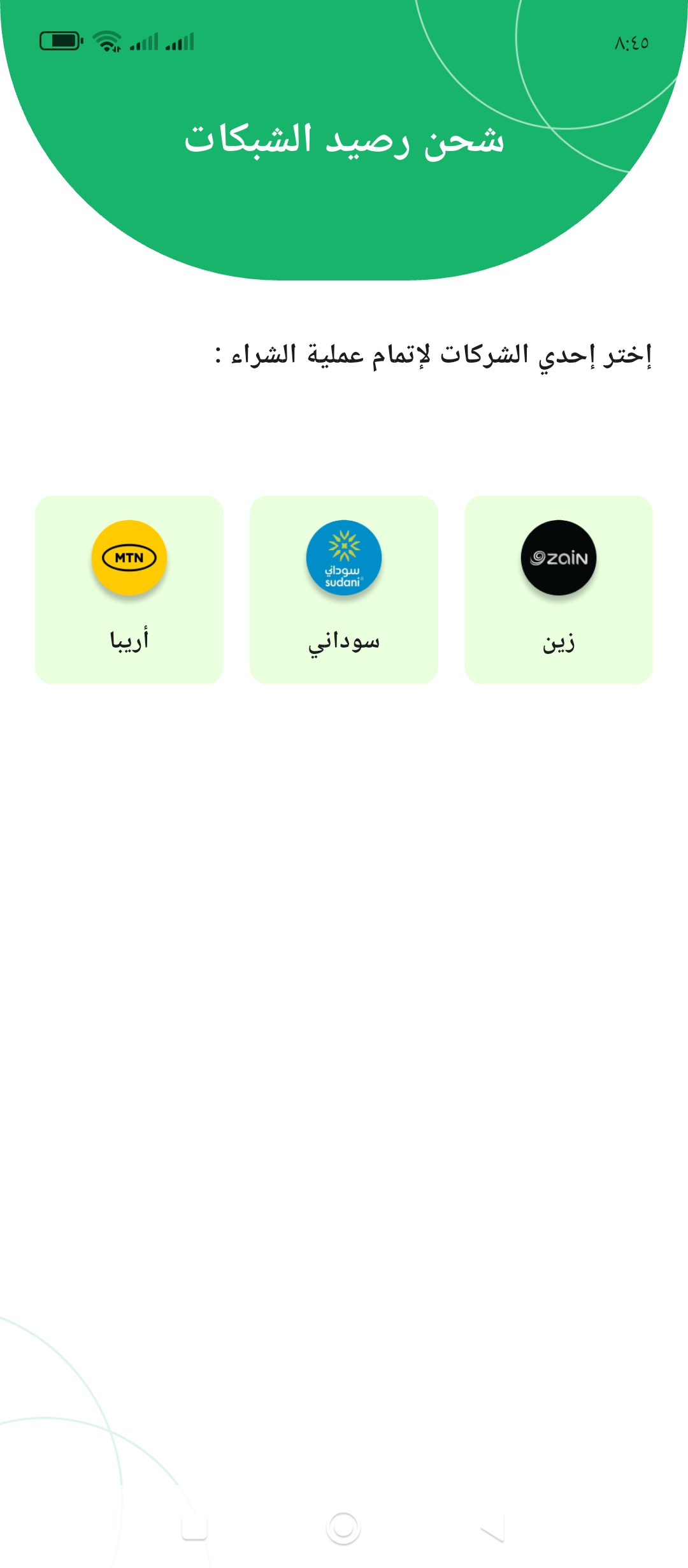Go to the home screen via the circle button
This screenshot has height=1568, width=688.
click(x=343, y=1528)
